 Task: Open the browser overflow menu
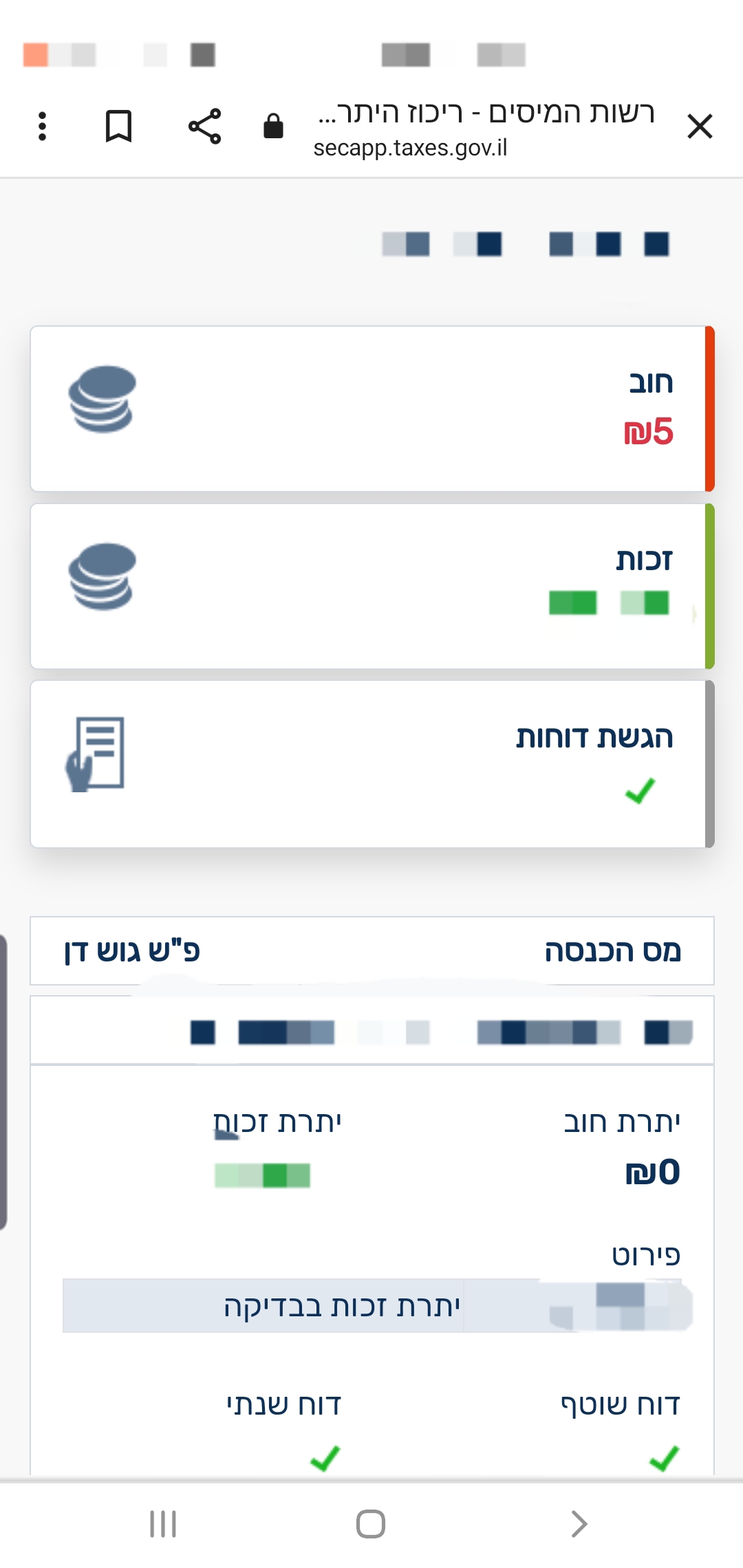coord(43,127)
